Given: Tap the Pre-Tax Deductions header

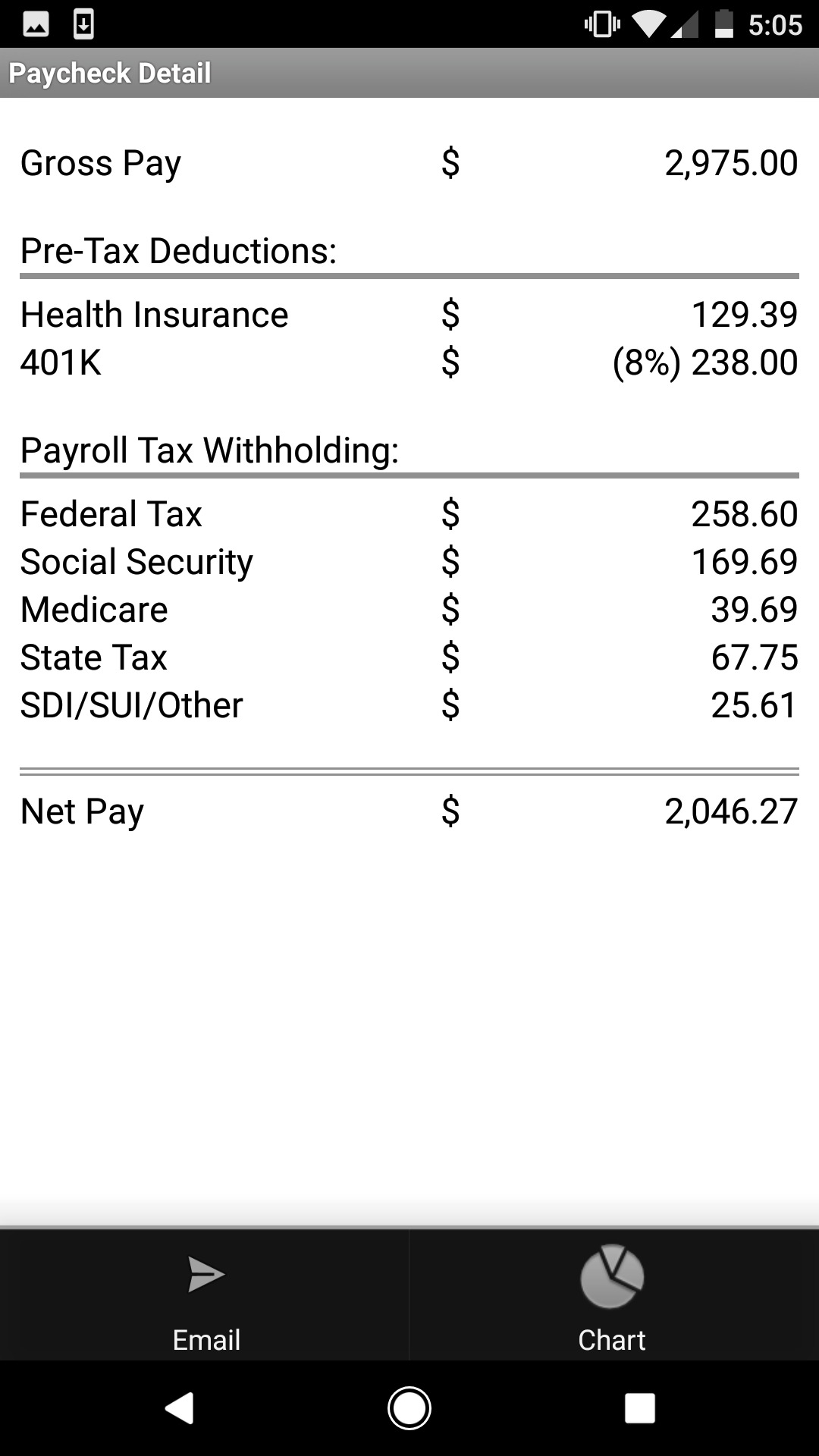Looking at the screenshot, I should 177,250.
